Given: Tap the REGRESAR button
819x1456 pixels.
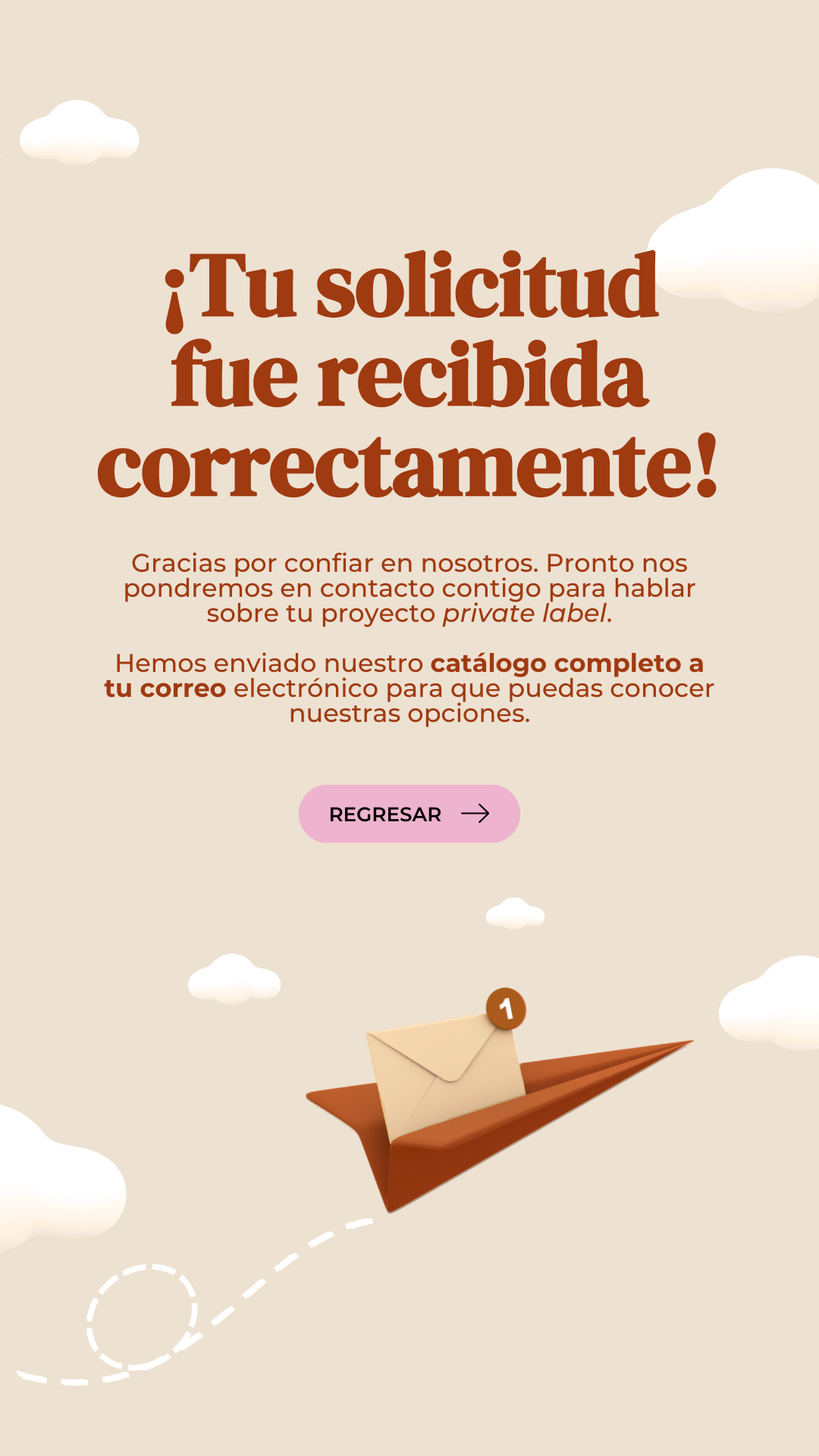Looking at the screenshot, I should coord(409,814).
